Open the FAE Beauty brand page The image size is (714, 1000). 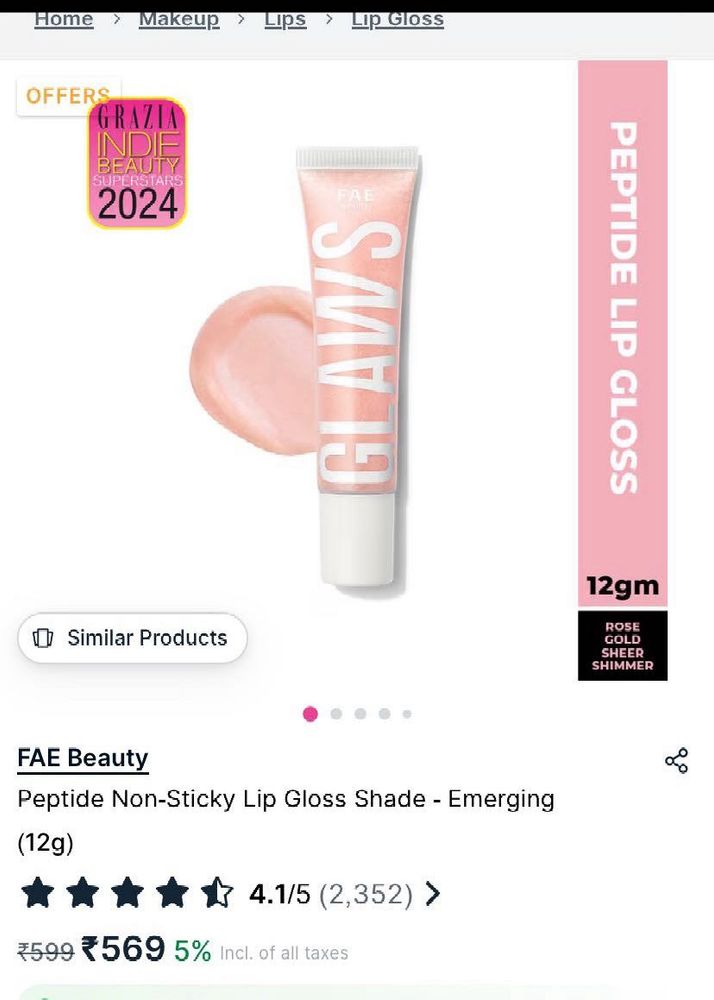[83, 758]
